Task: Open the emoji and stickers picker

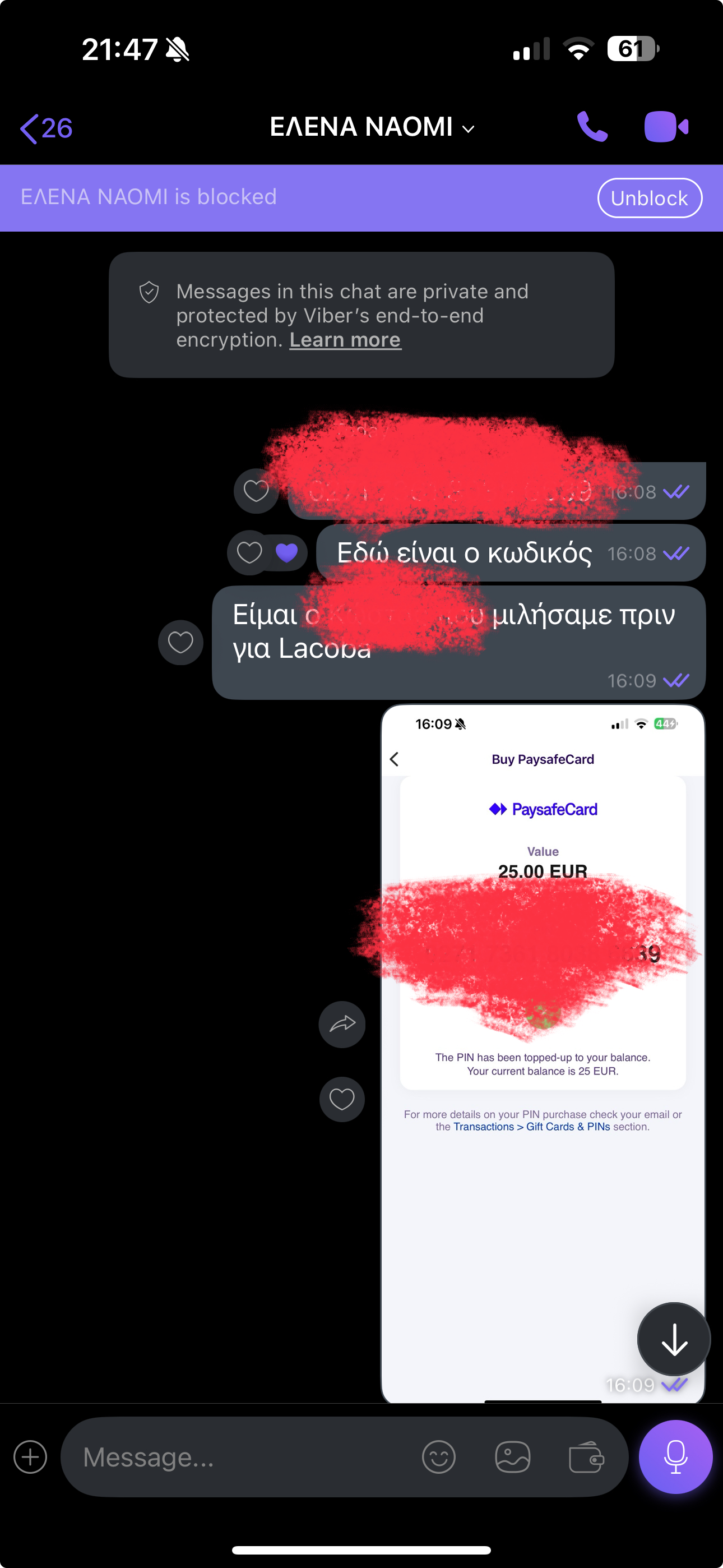Action: click(439, 1456)
